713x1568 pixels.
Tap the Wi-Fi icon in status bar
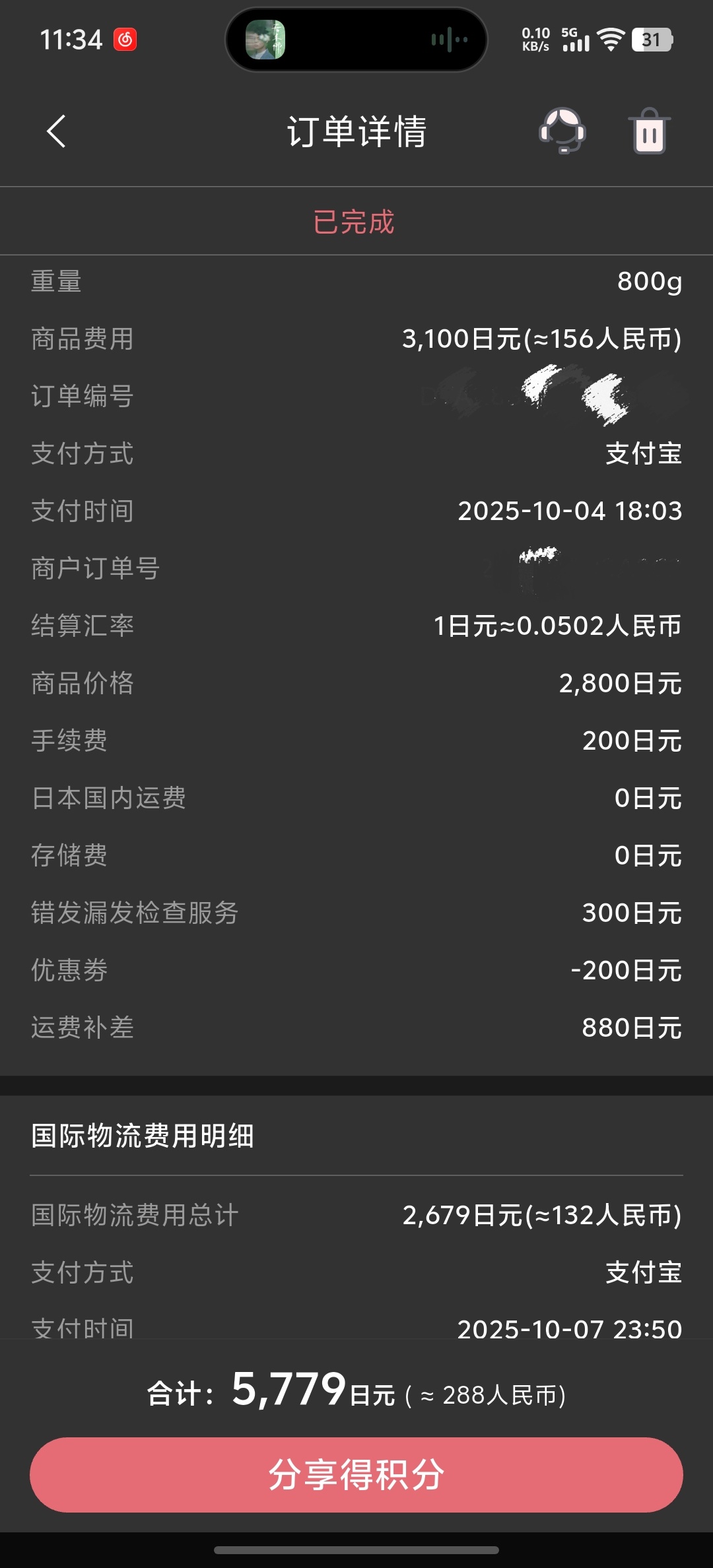[x=611, y=40]
